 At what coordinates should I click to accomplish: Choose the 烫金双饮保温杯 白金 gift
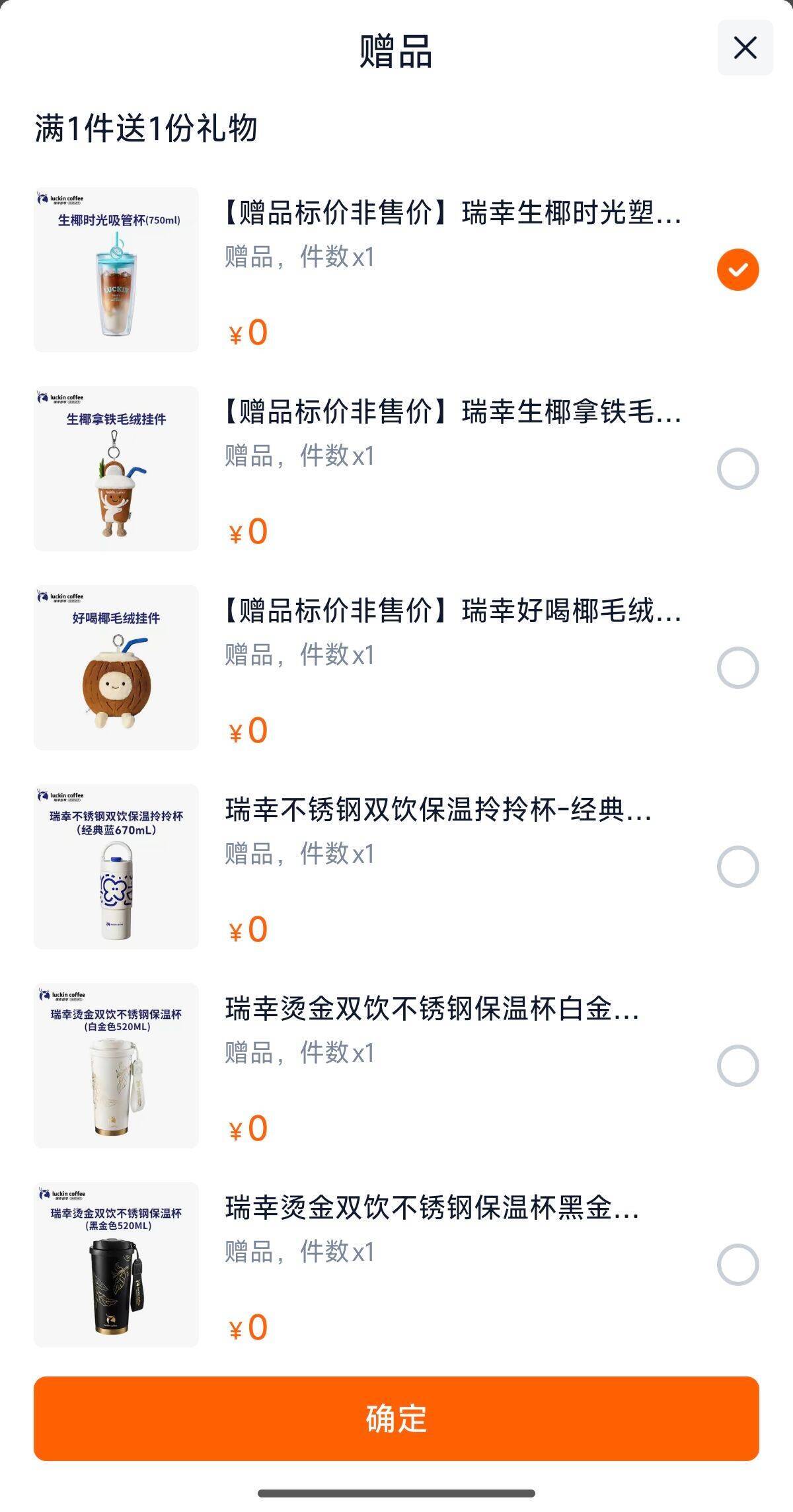[737, 1066]
